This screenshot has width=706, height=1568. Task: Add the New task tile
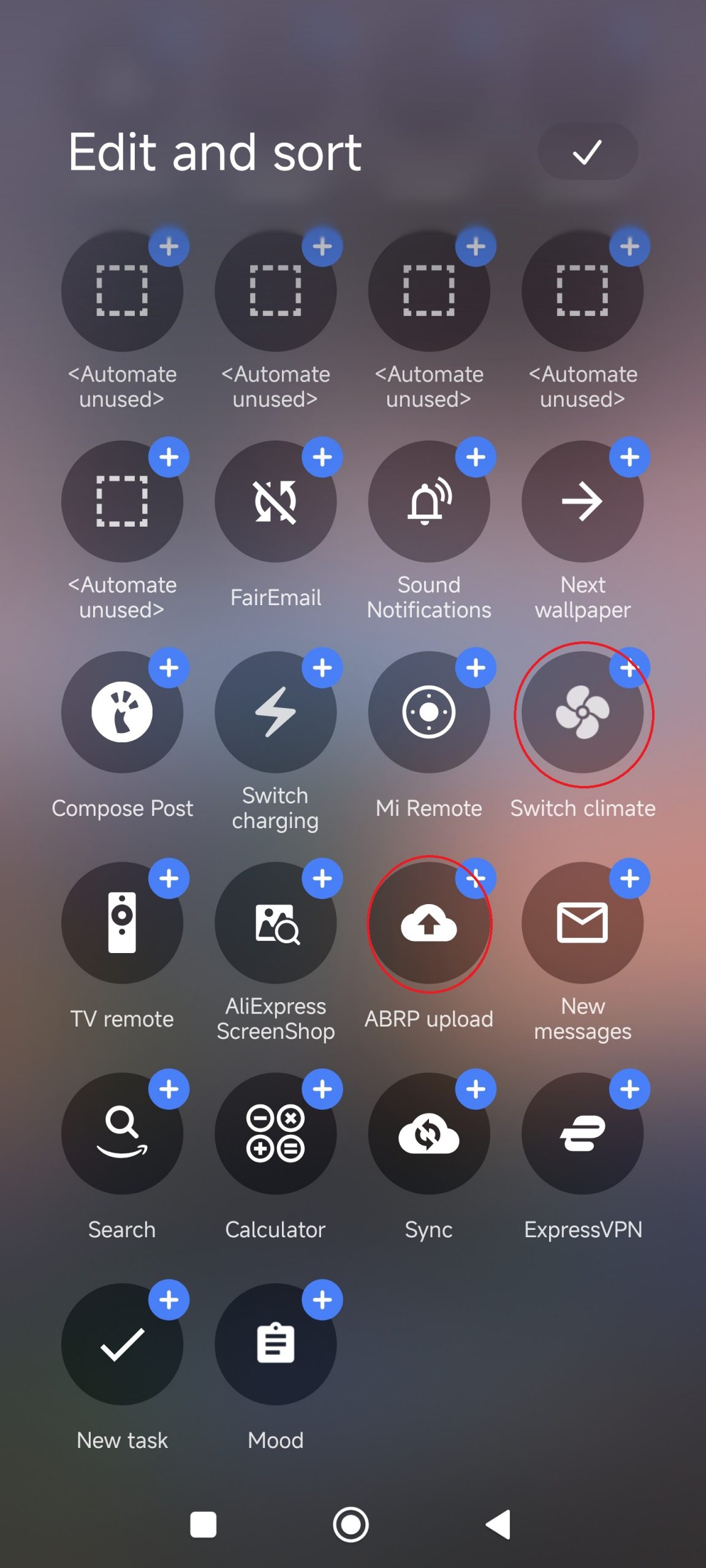169,1300
